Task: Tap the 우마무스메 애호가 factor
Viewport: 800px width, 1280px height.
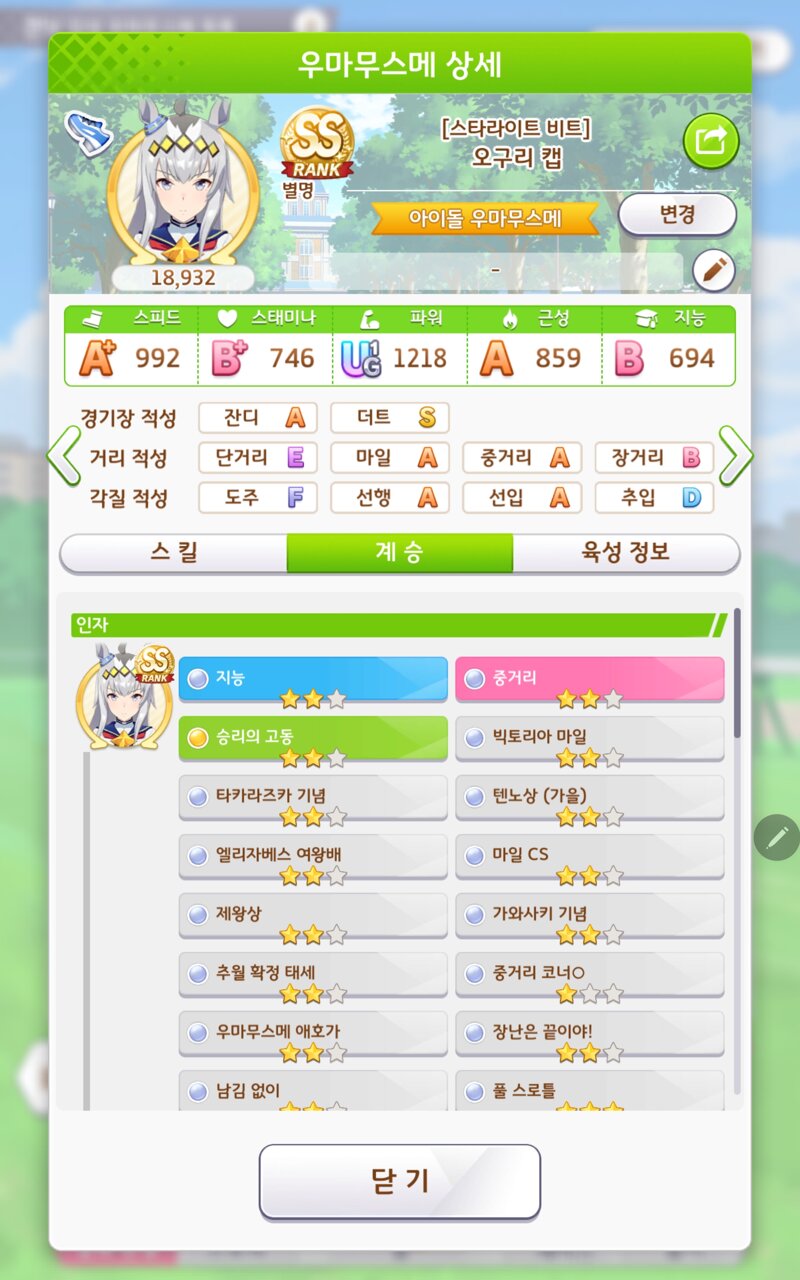Action: coord(313,1033)
